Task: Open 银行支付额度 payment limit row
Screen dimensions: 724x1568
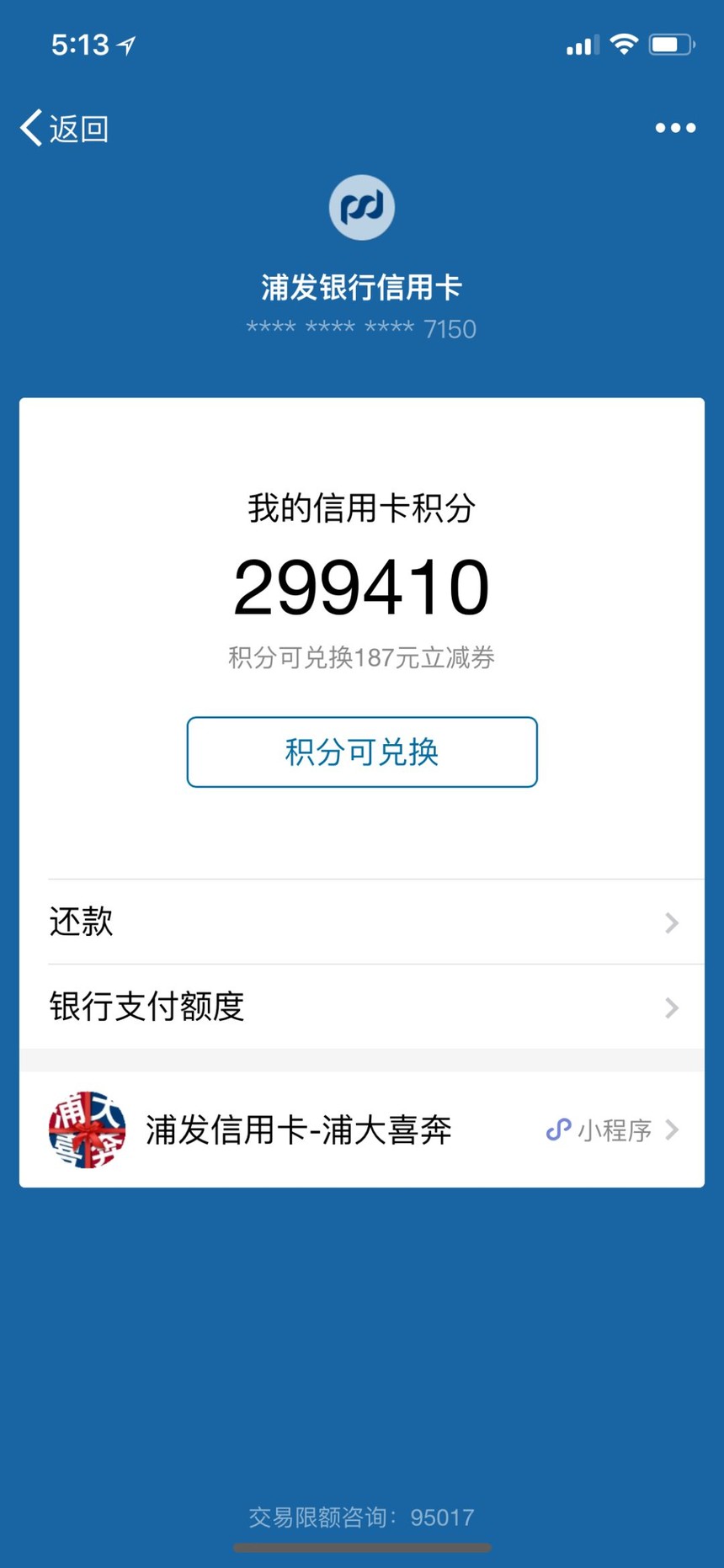Action: pyautogui.click(x=362, y=1007)
